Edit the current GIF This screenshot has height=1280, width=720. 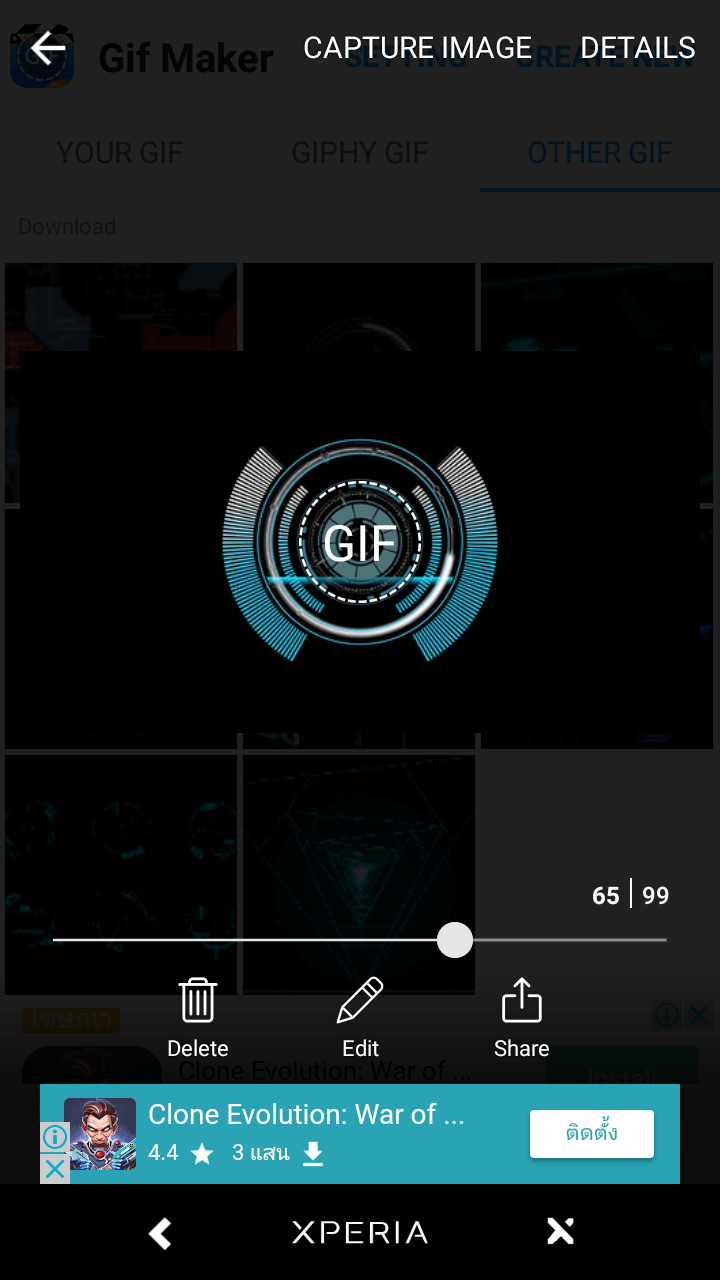360,1018
